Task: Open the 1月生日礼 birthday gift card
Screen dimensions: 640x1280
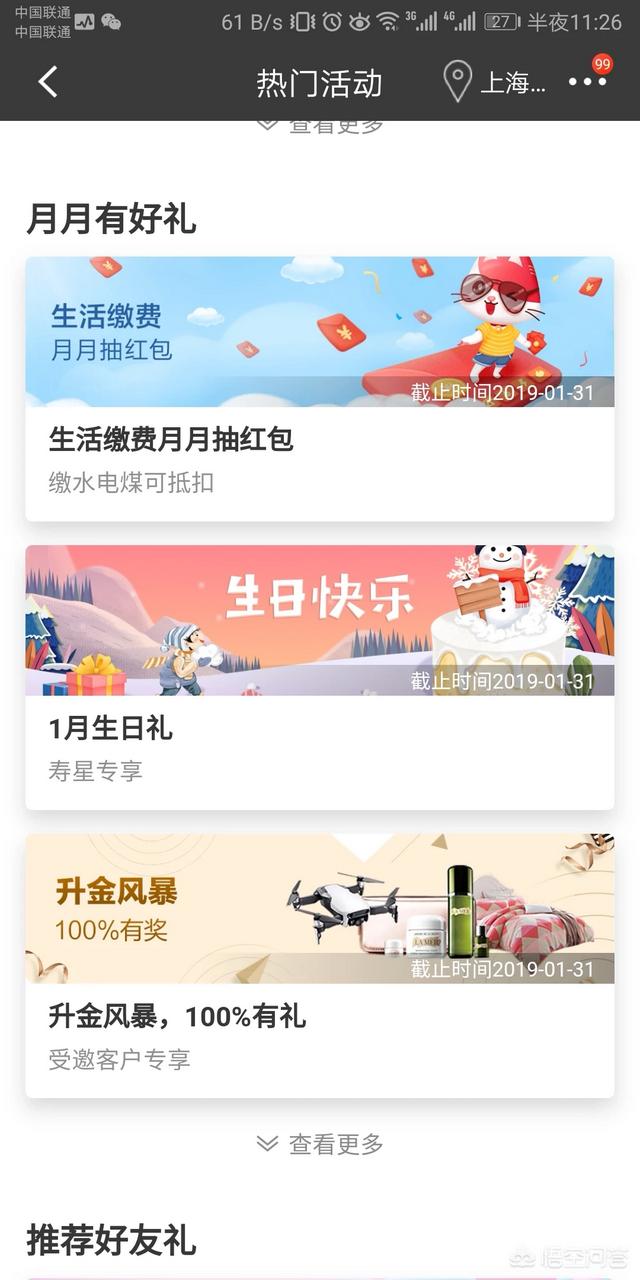Action: click(x=319, y=677)
